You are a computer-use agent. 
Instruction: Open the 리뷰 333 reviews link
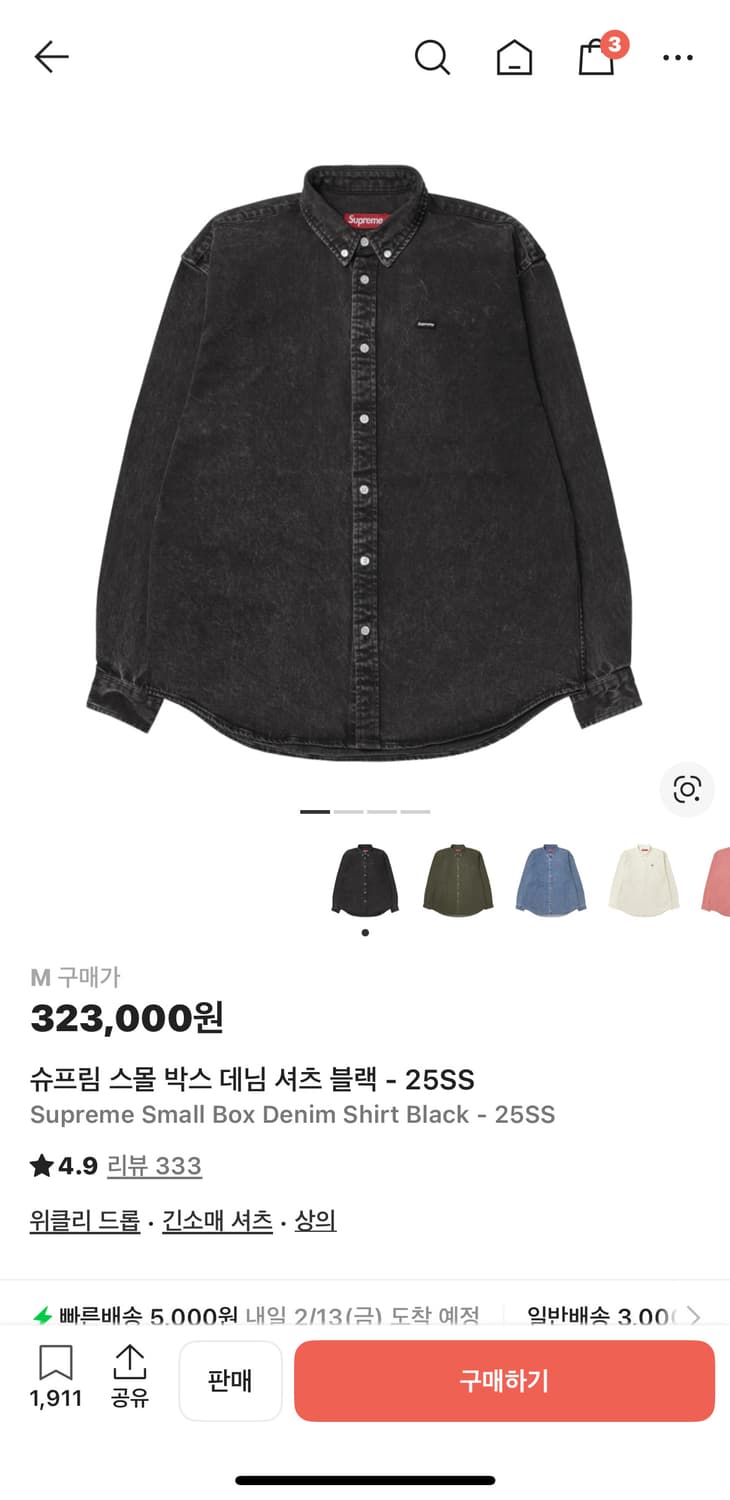(153, 1167)
